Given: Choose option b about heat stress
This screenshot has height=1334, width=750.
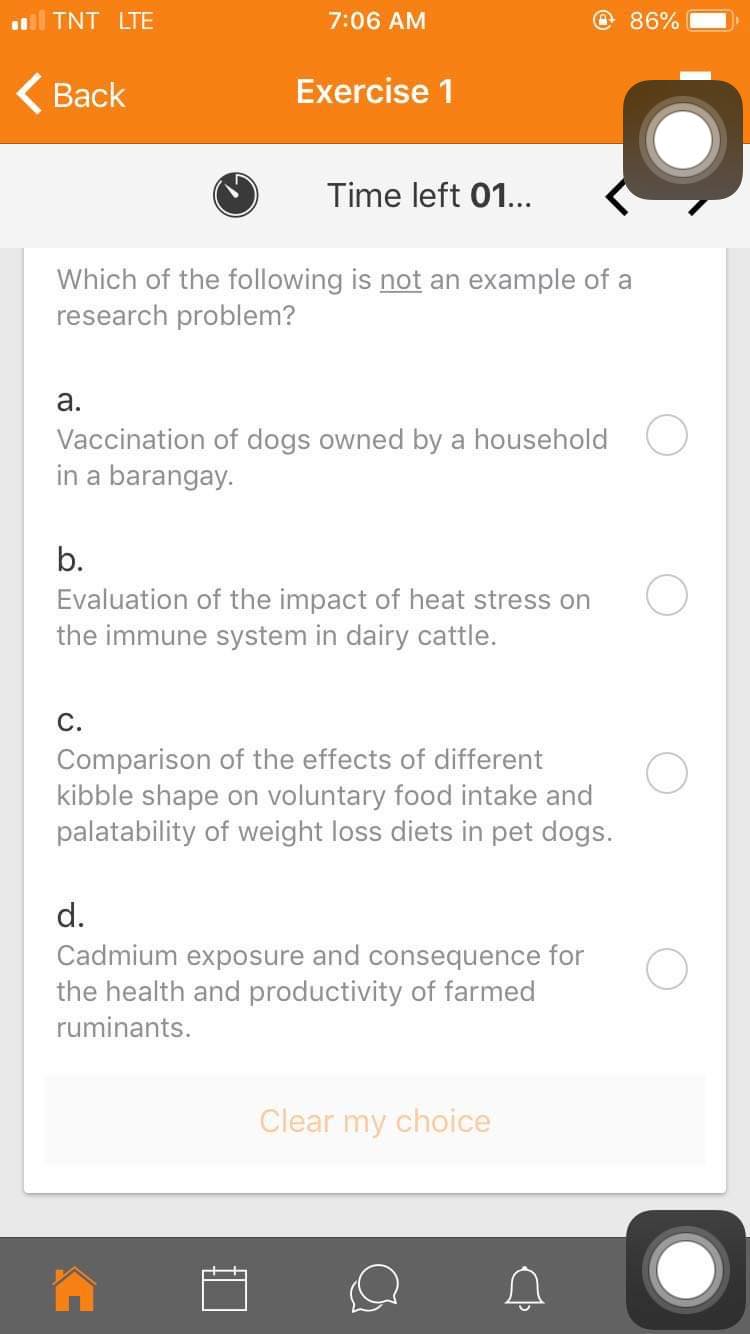Looking at the screenshot, I should point(666,595).
